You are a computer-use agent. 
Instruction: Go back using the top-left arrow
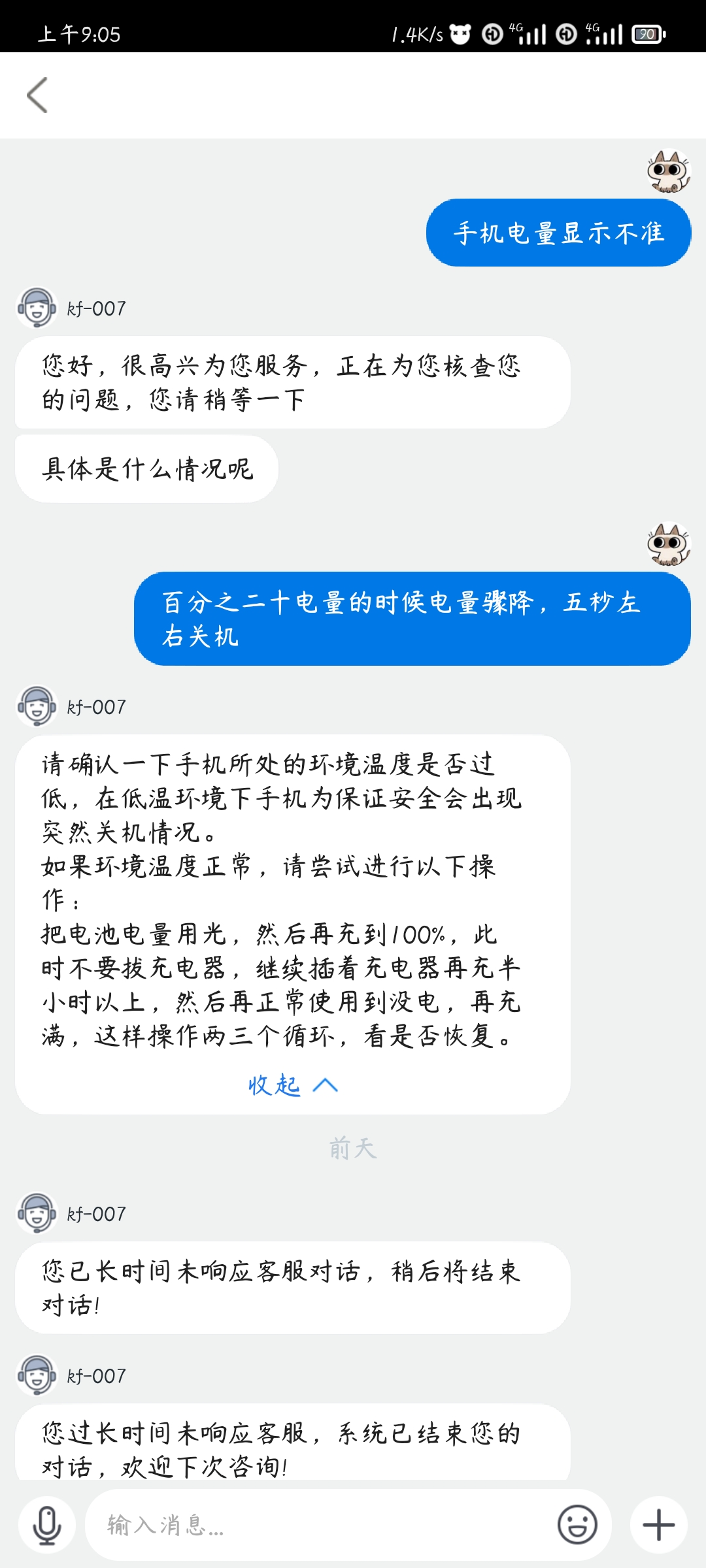37,95
